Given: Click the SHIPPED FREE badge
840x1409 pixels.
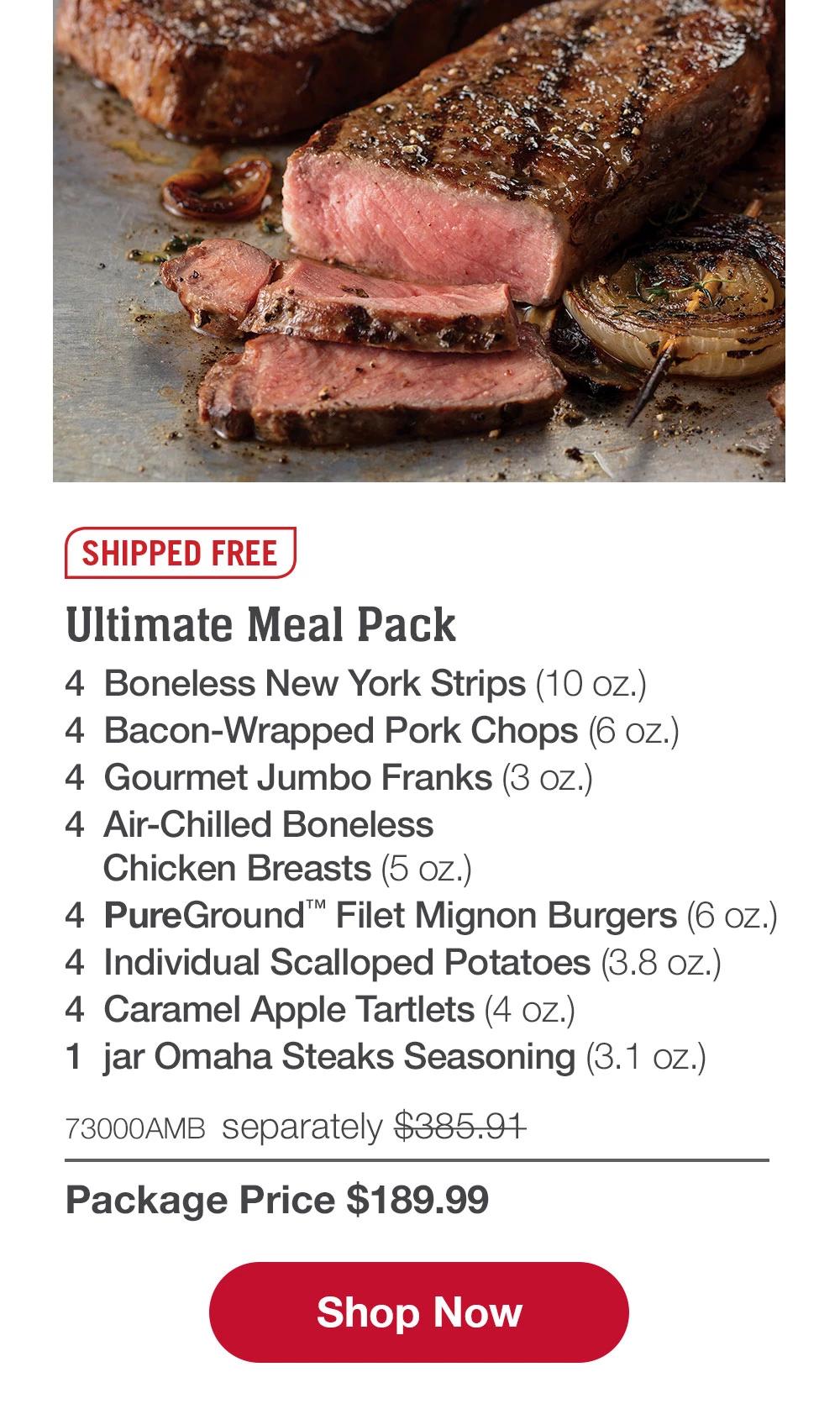Looking at the screenshot, I should 179,554.
